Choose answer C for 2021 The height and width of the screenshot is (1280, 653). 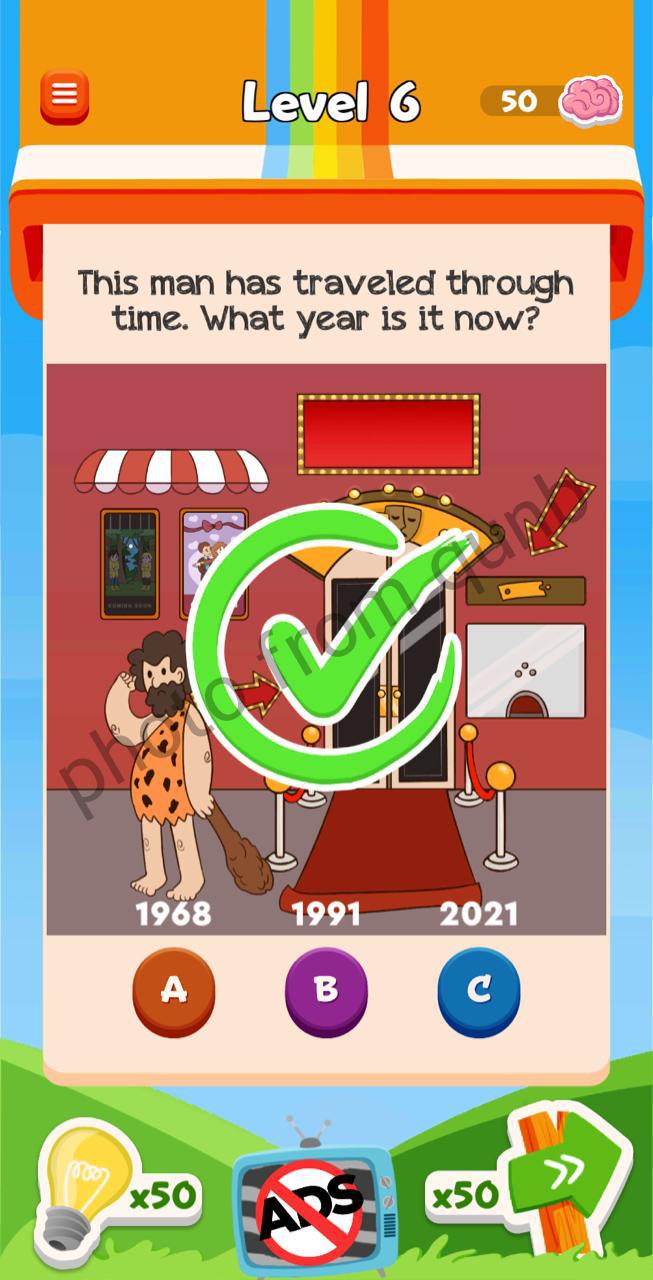[x=479, y=990]
